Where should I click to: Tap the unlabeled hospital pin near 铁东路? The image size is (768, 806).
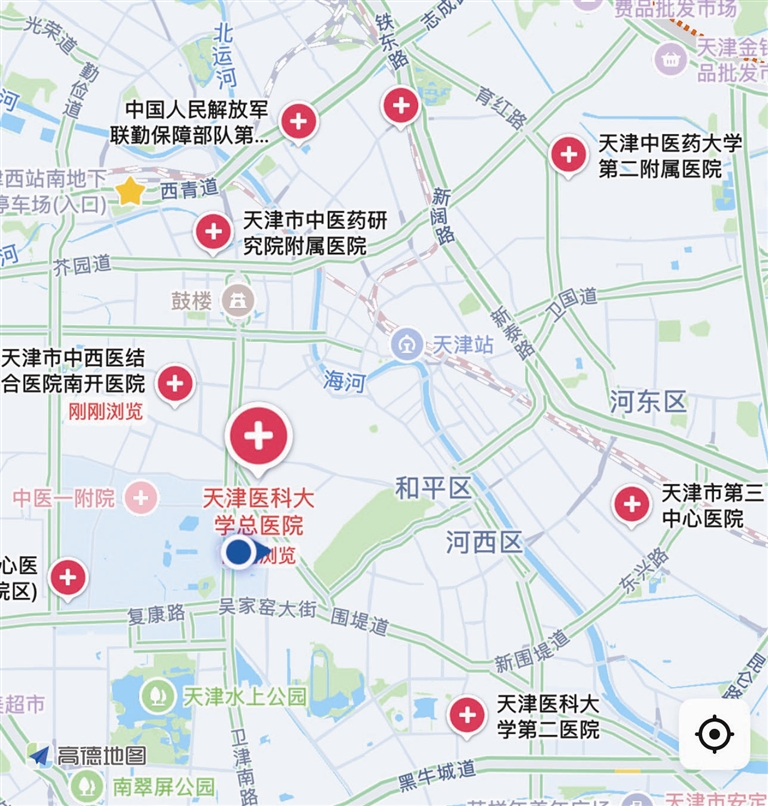[x=401, y=103]
